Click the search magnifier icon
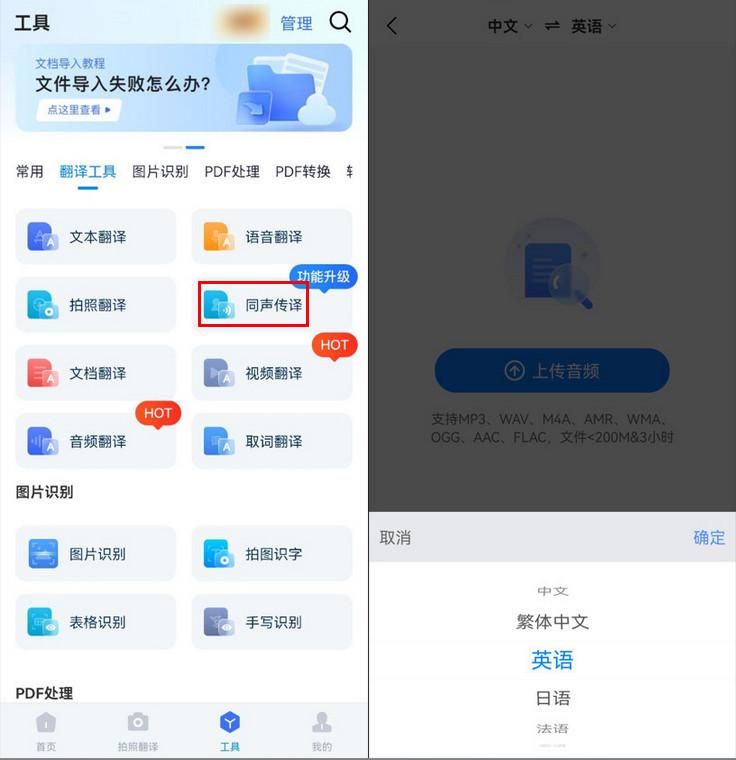 point(341,22)
